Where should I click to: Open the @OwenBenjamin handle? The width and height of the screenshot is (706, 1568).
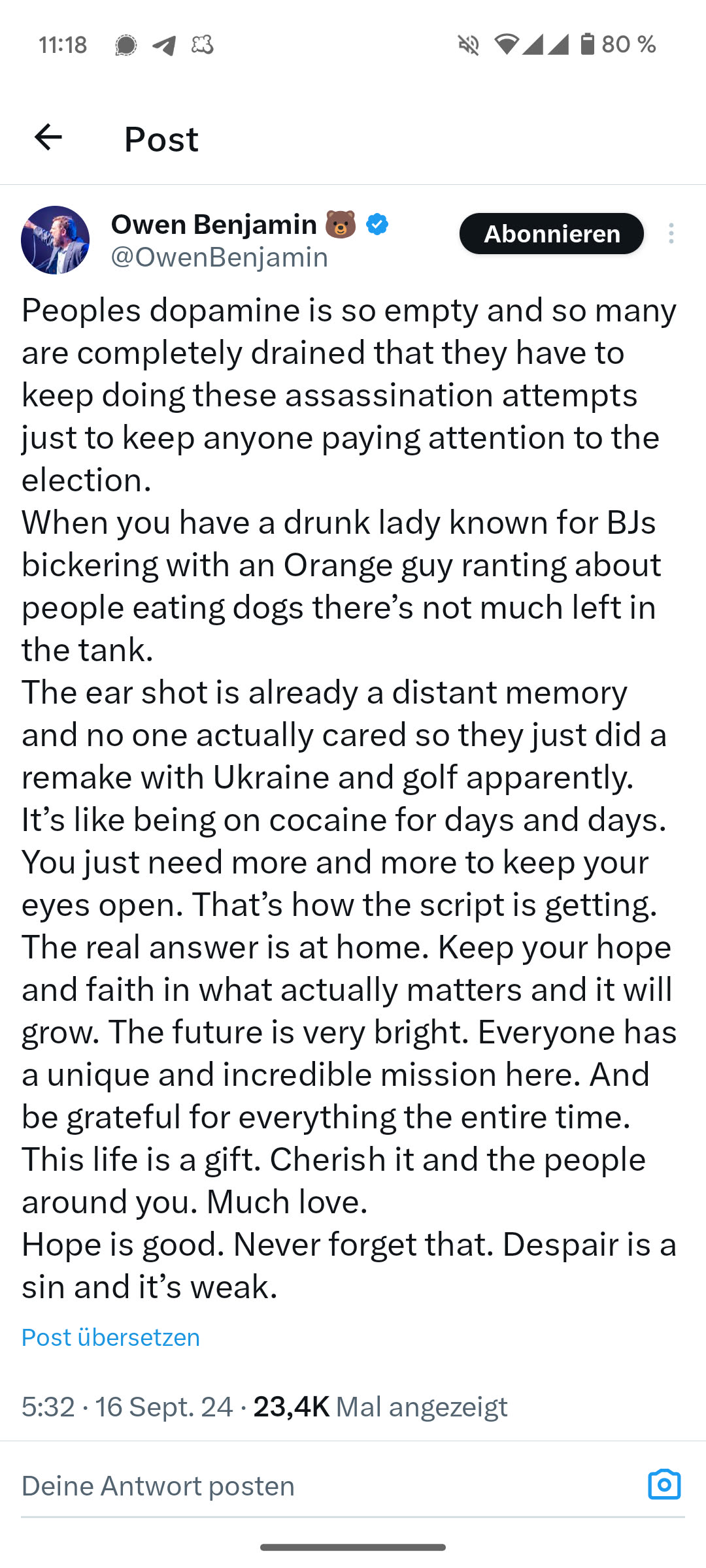(x=219, y=257)
